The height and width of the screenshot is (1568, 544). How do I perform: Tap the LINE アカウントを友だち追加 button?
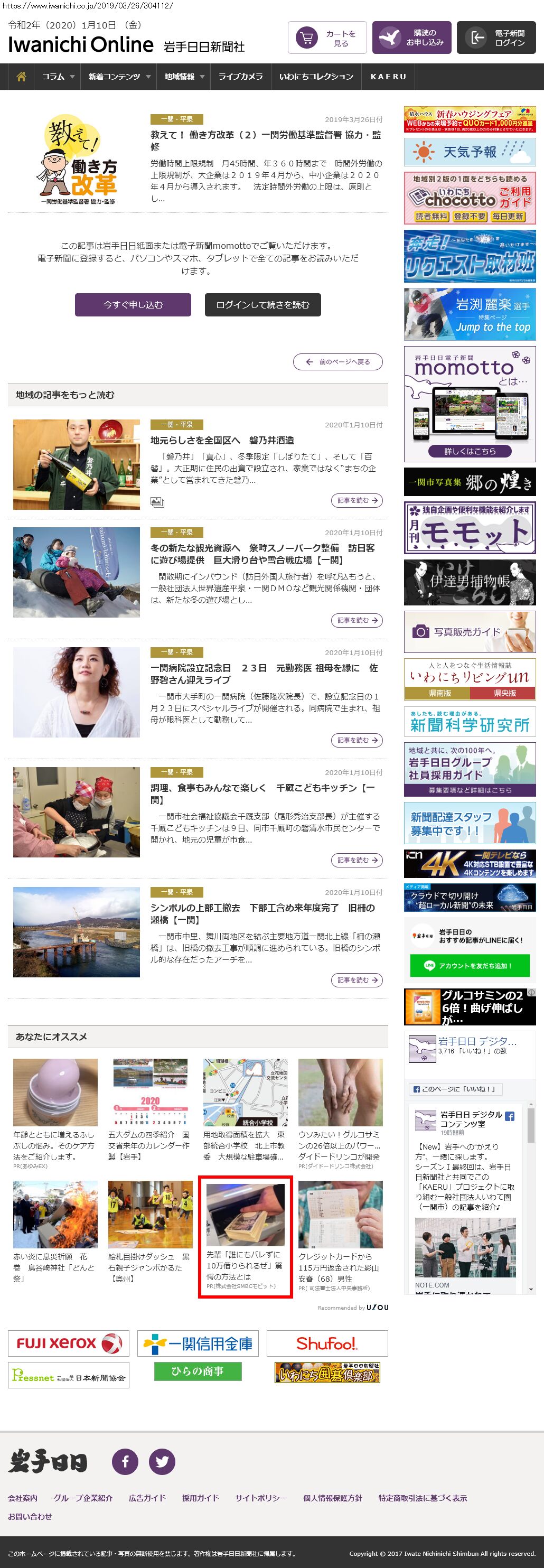coord(469,965)
